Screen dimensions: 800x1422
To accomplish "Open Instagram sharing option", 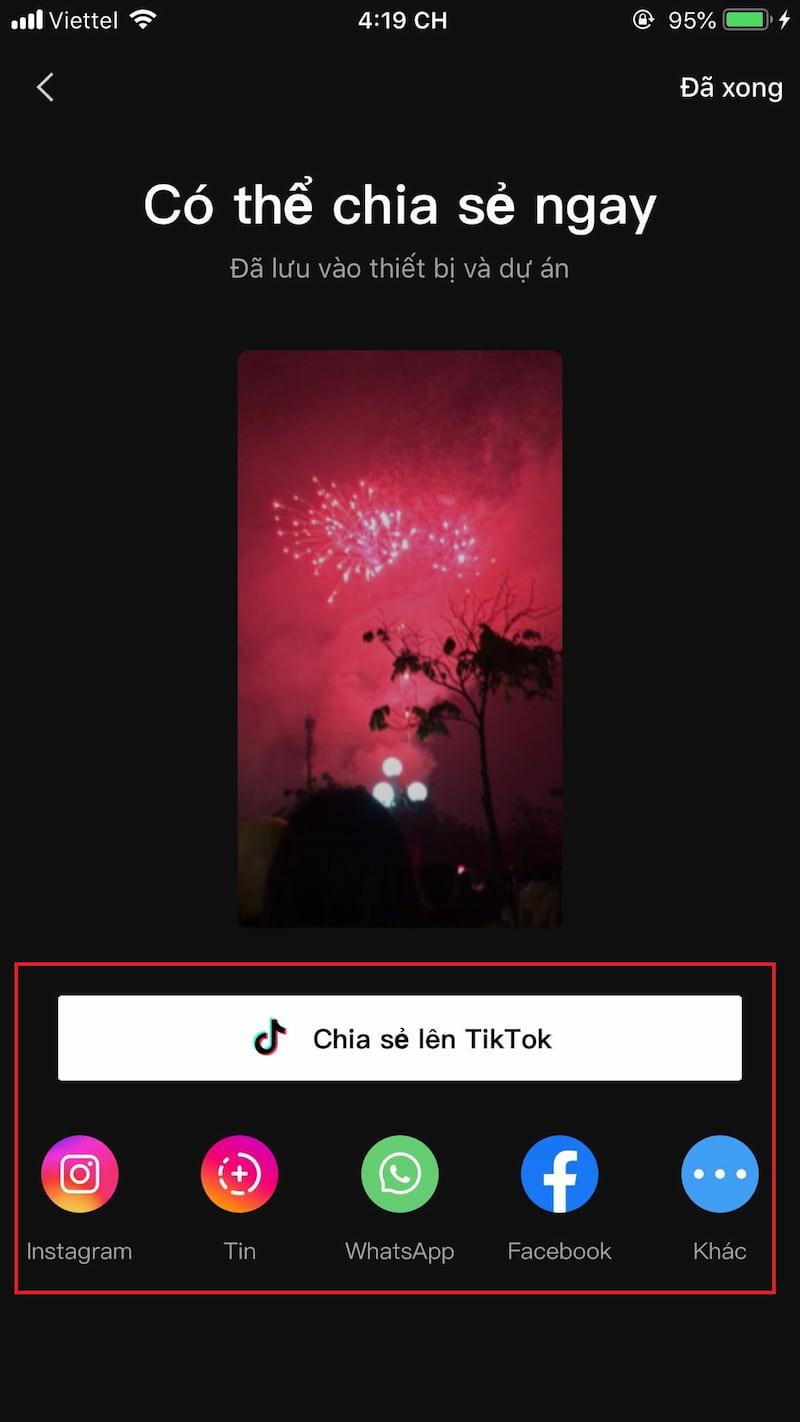I will (79, 1173).
